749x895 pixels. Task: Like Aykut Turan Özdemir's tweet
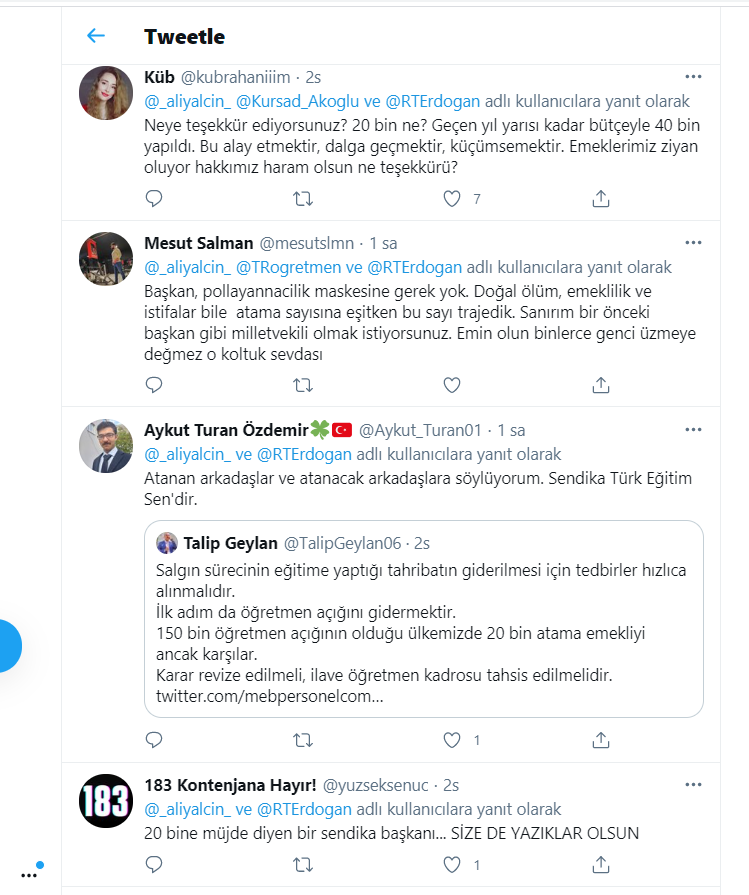452,741
